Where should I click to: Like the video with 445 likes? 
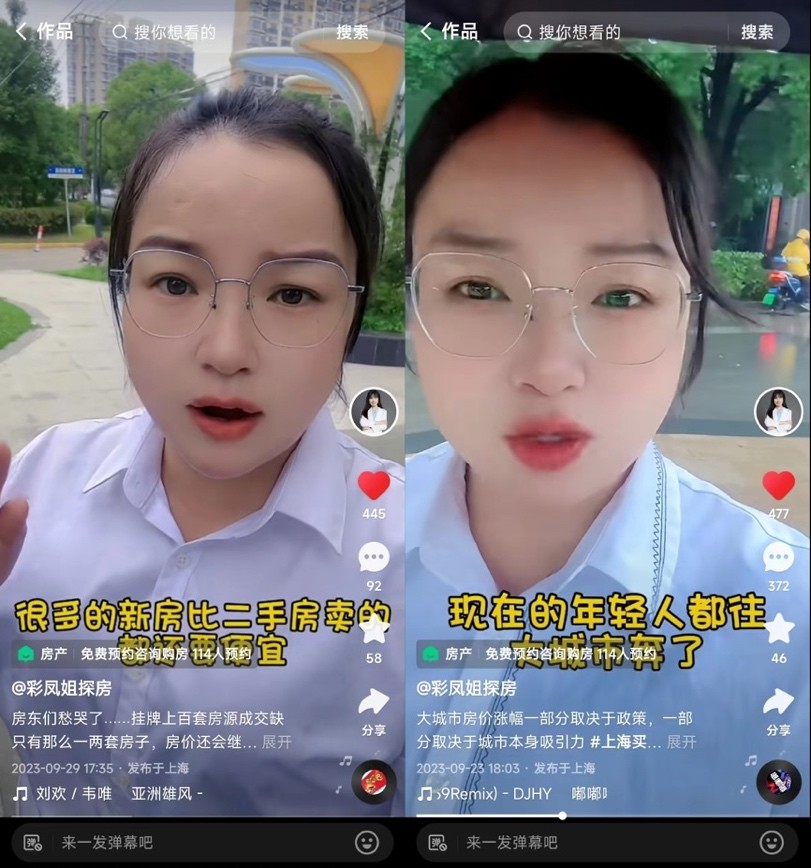[x=374, y=486]
